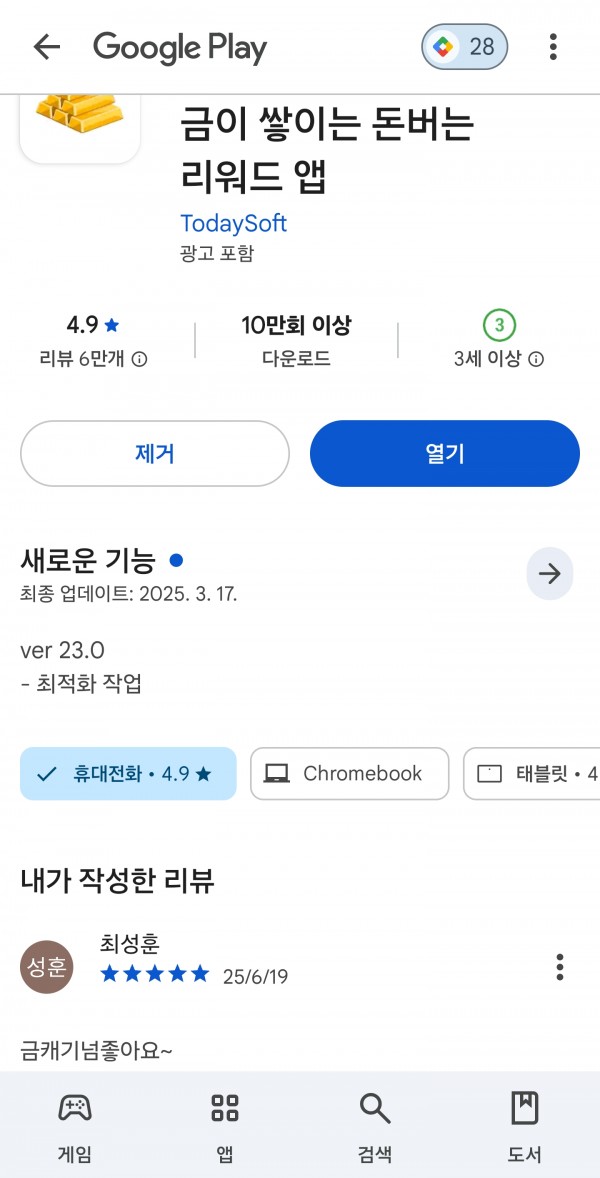View review info next to 리뷰 6만개
This screenshot has width=600, height=1178.
(140, 360)
